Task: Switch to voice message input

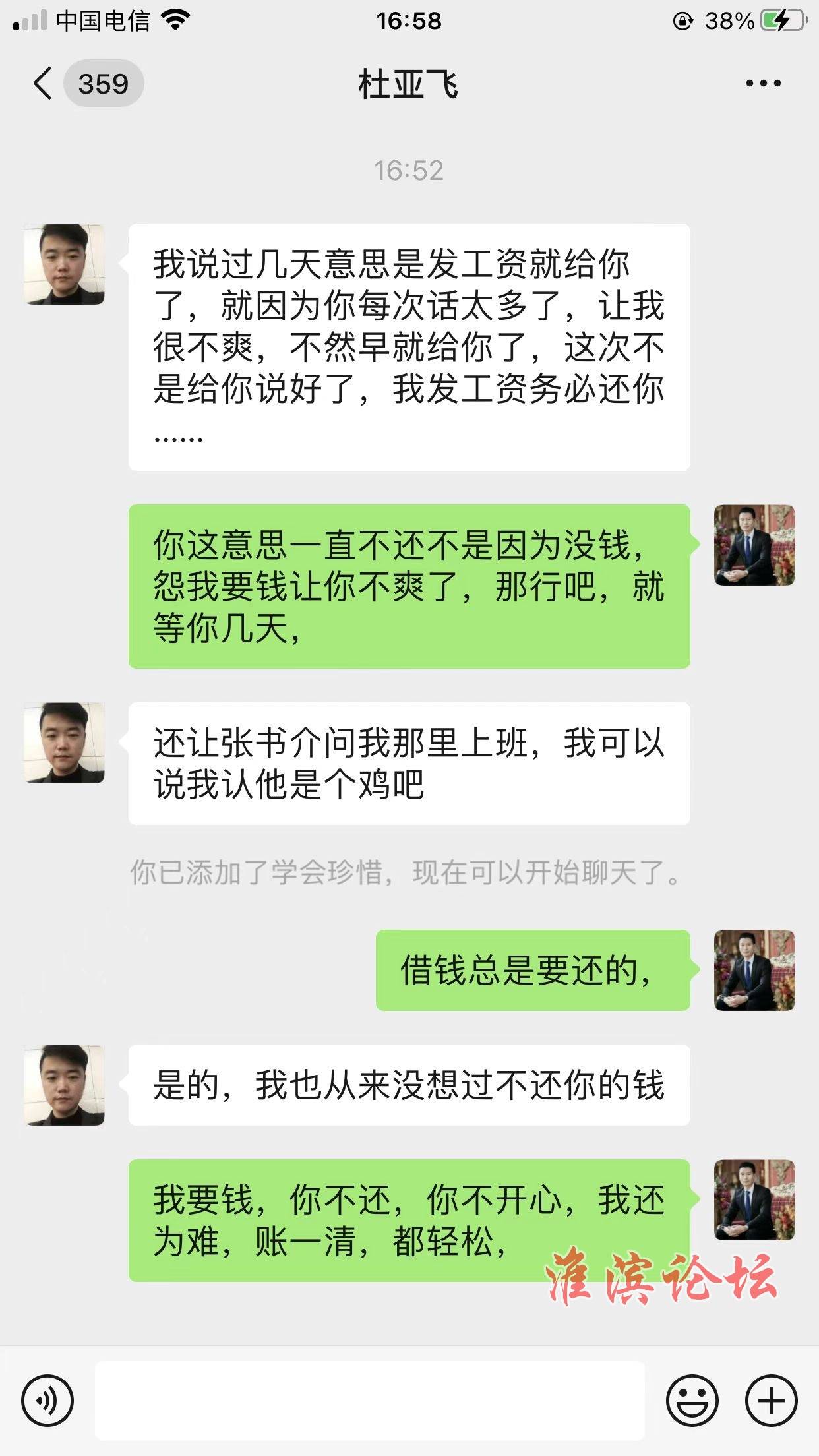Action: (x=47, y=1401)
